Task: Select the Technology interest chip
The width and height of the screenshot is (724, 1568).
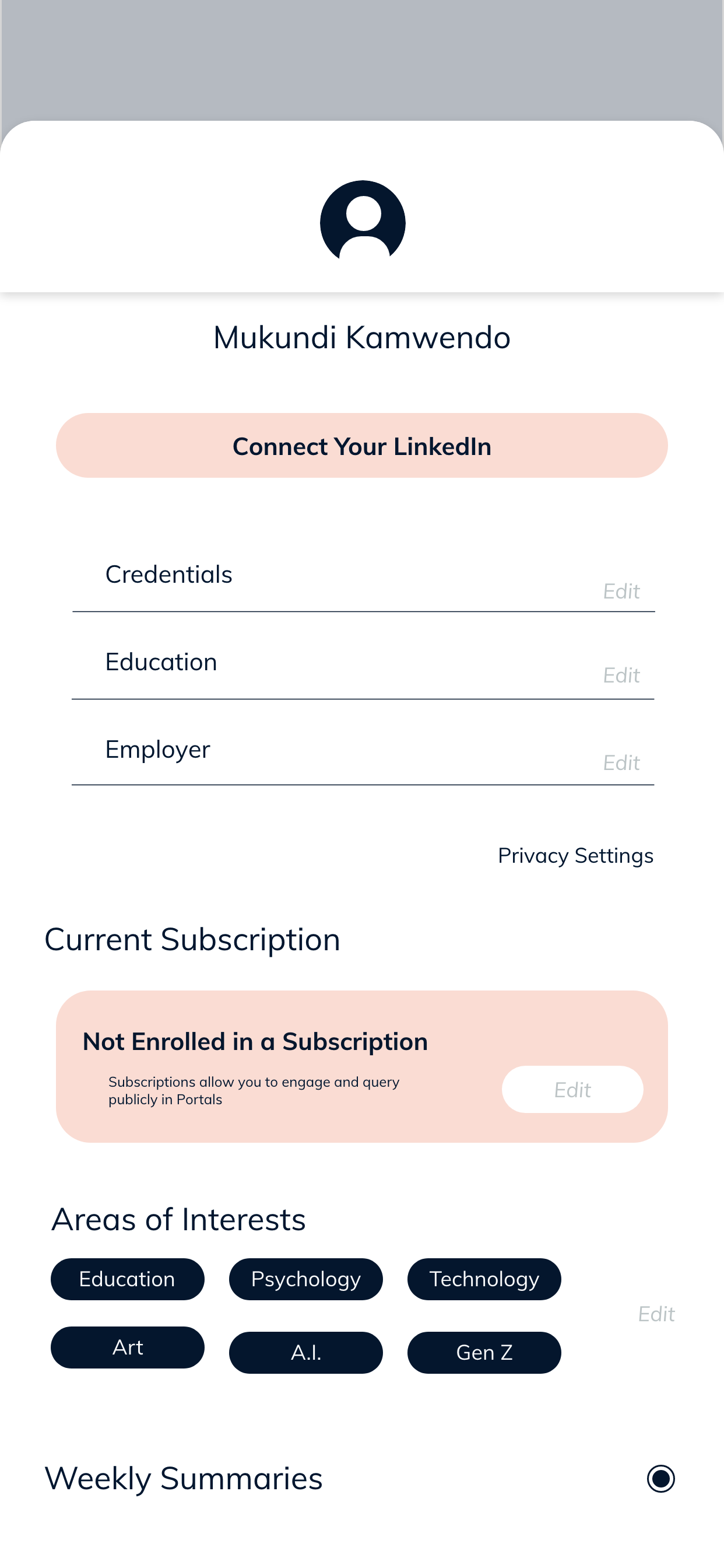Action: 484,1279
